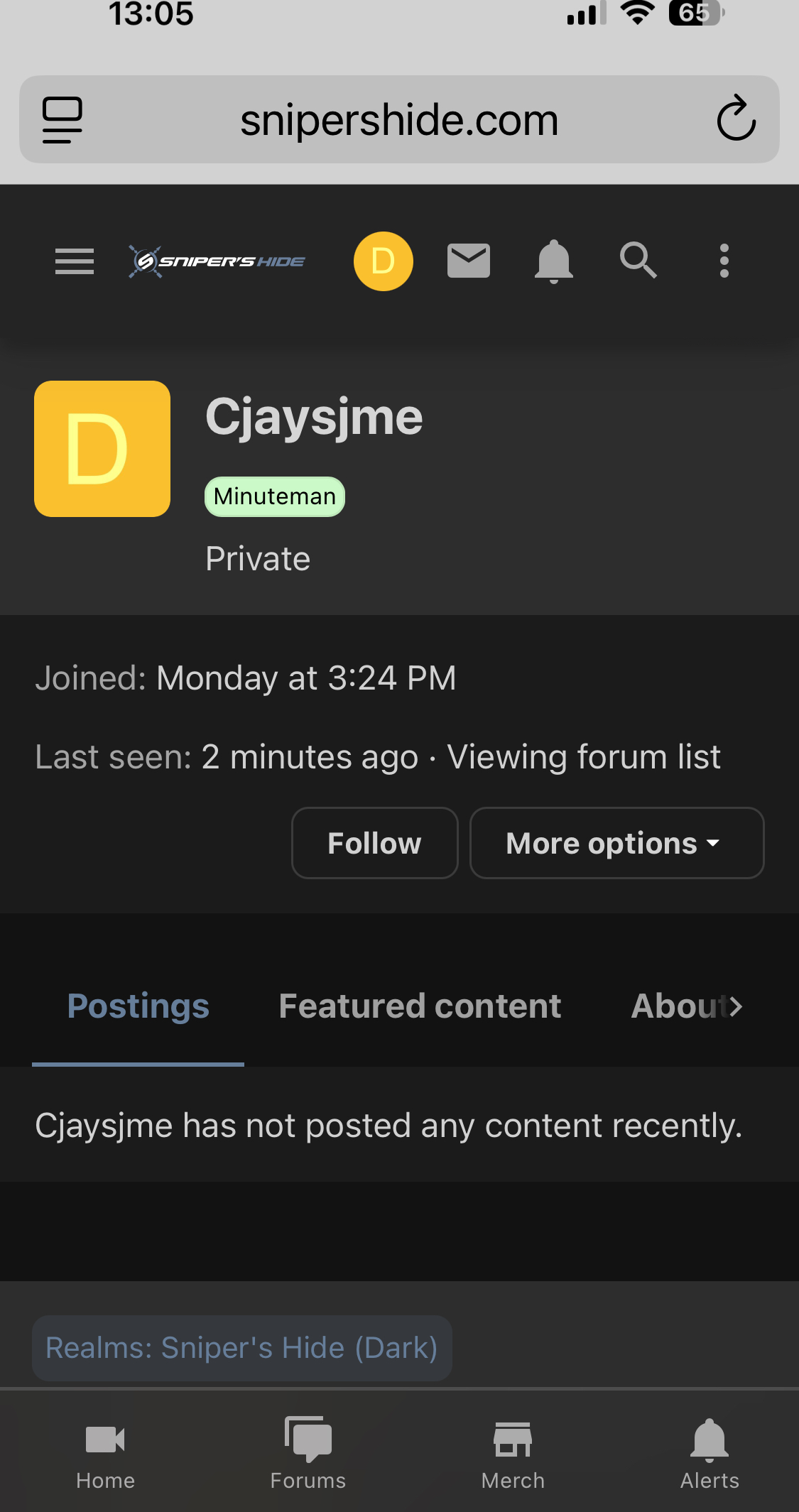The width and height of the screenshot is (799, 1512).
Task: Tap the snipershide.com address bar
Action: (x=399, y=120)
